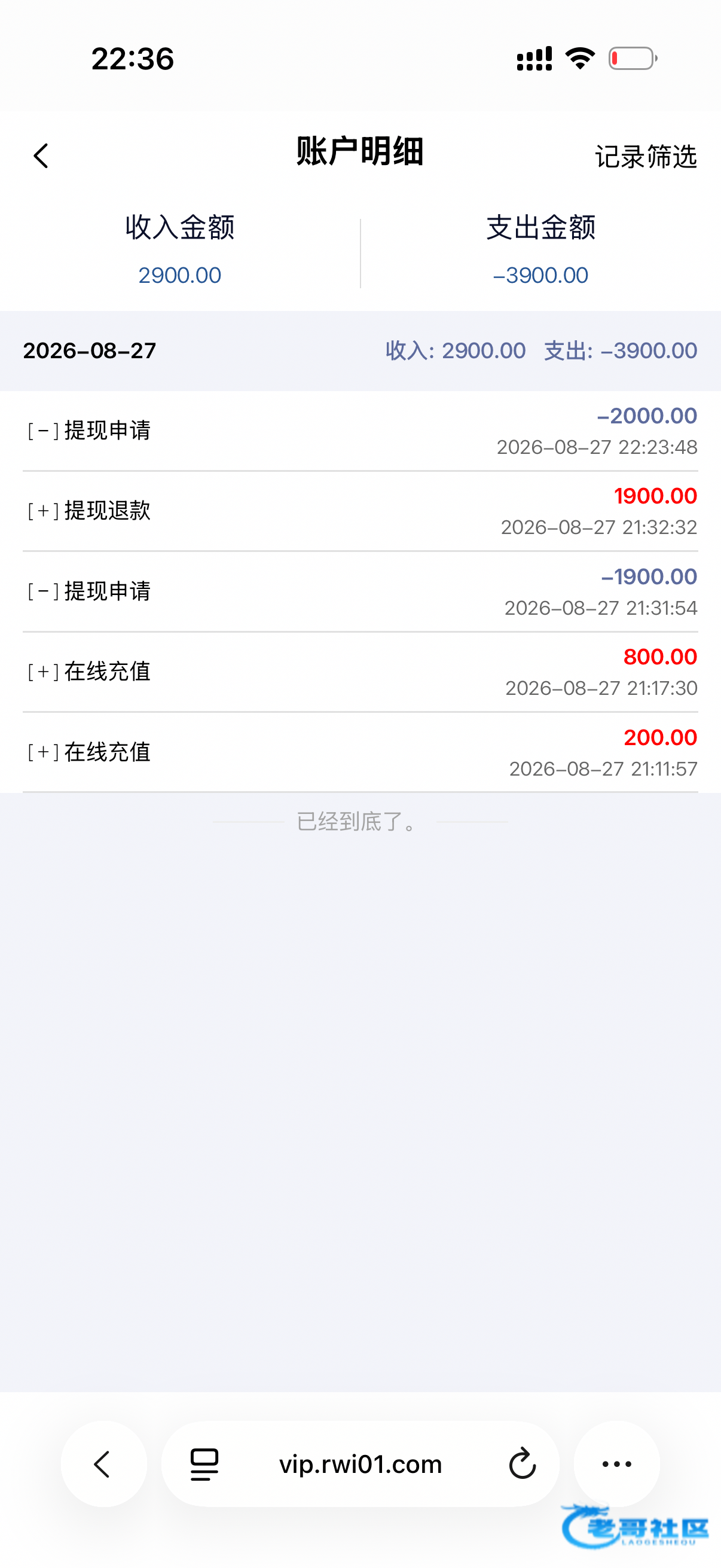Open the browser three-dot more menu
721x1568 pixels.
[616, 1464]
